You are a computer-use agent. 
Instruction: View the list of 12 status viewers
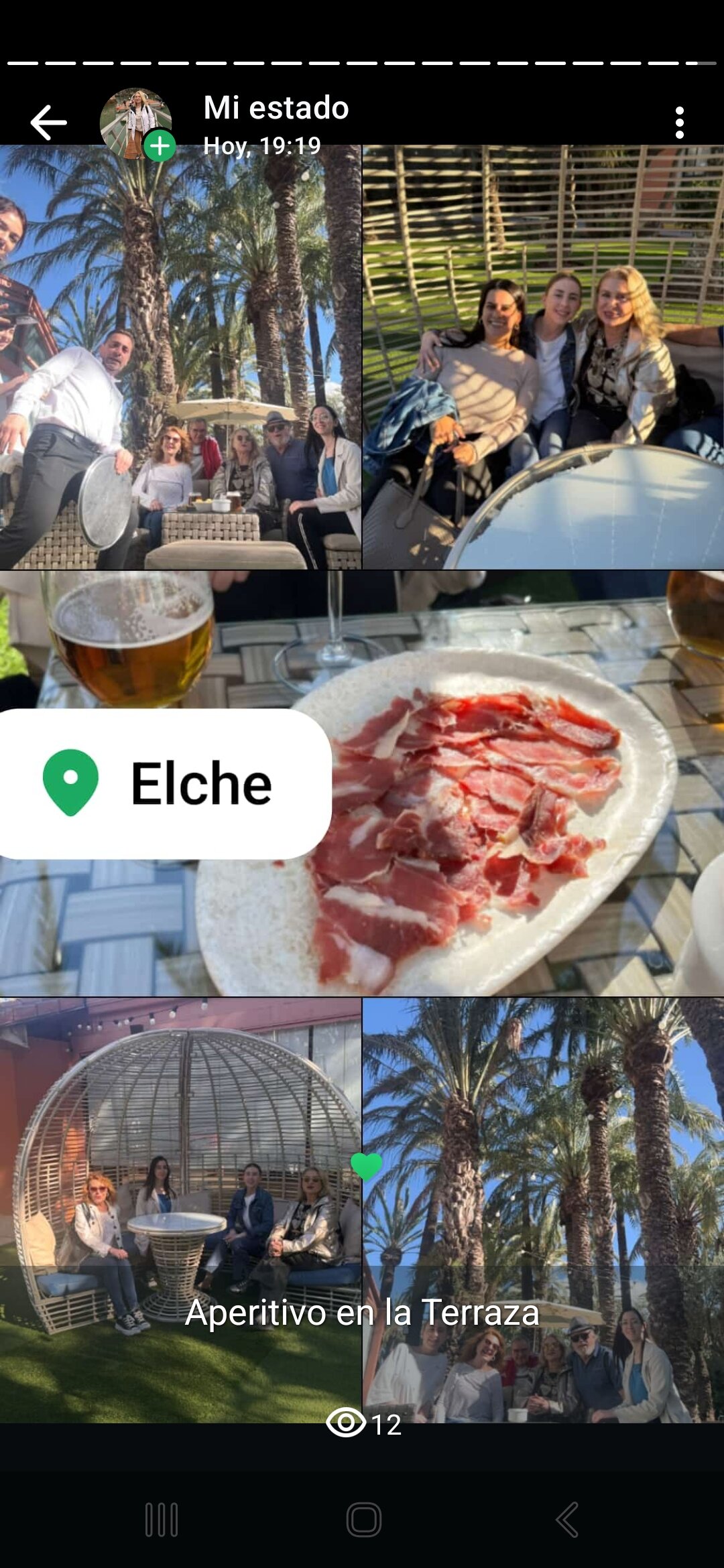[363, 1424]
